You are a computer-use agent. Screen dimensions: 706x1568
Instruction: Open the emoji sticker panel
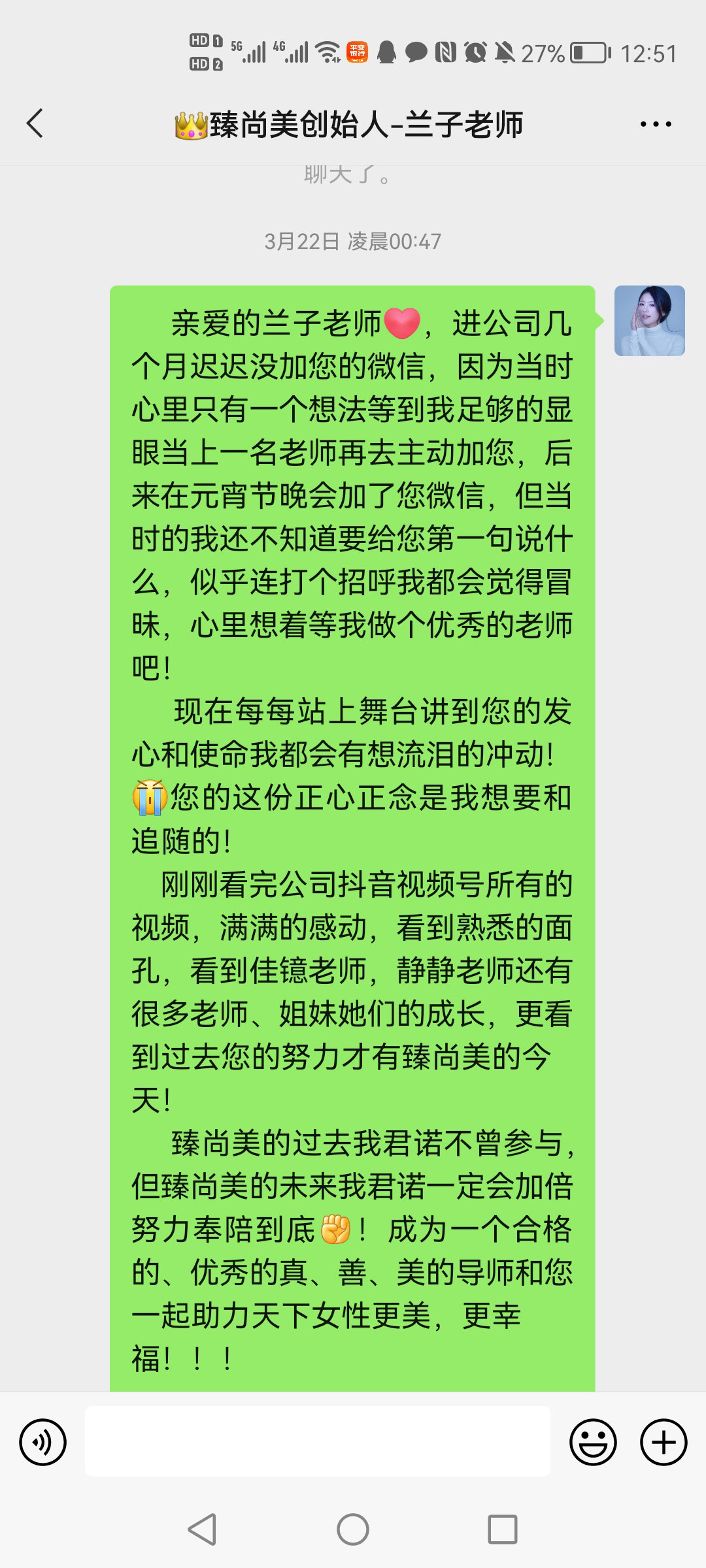(x=593, y=1442)
